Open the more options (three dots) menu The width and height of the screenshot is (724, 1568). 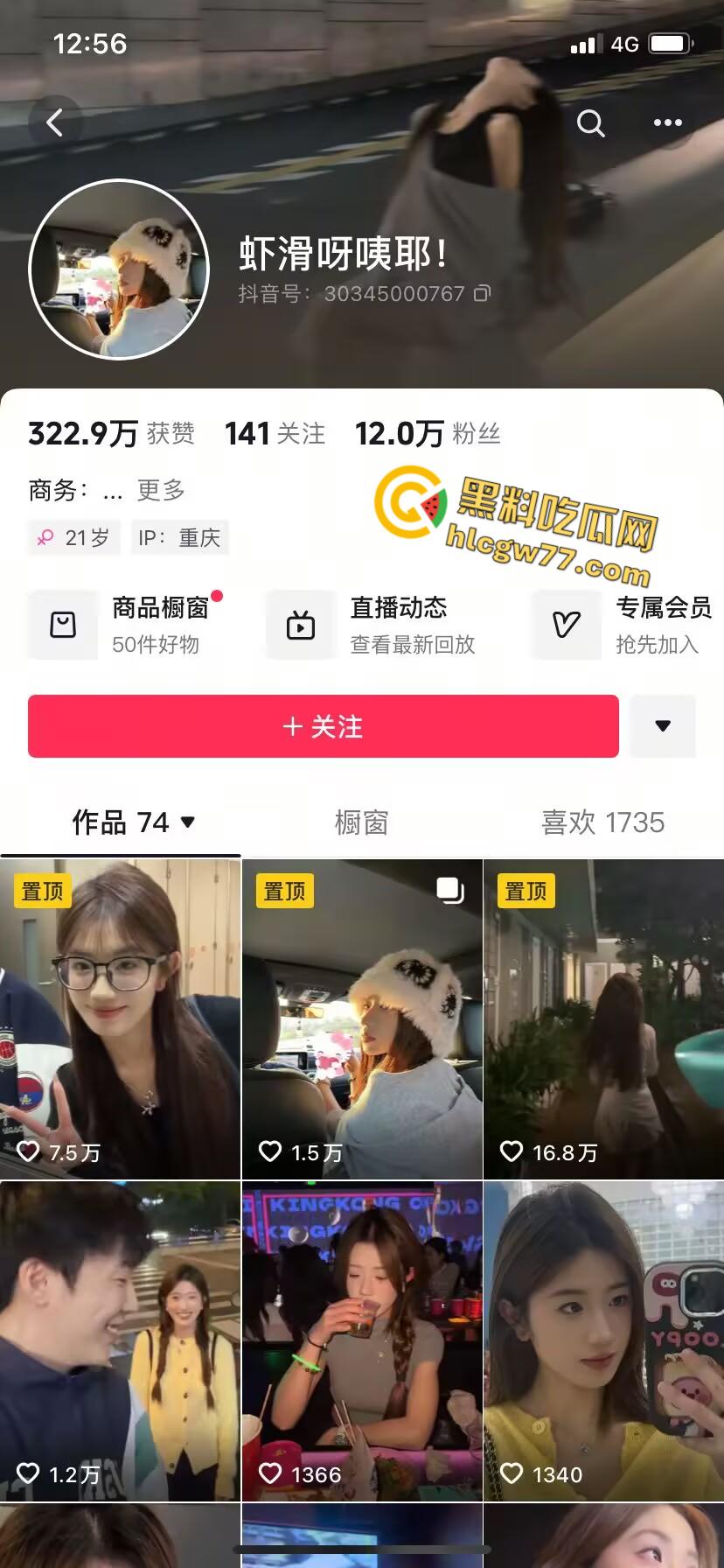(668, 123)
